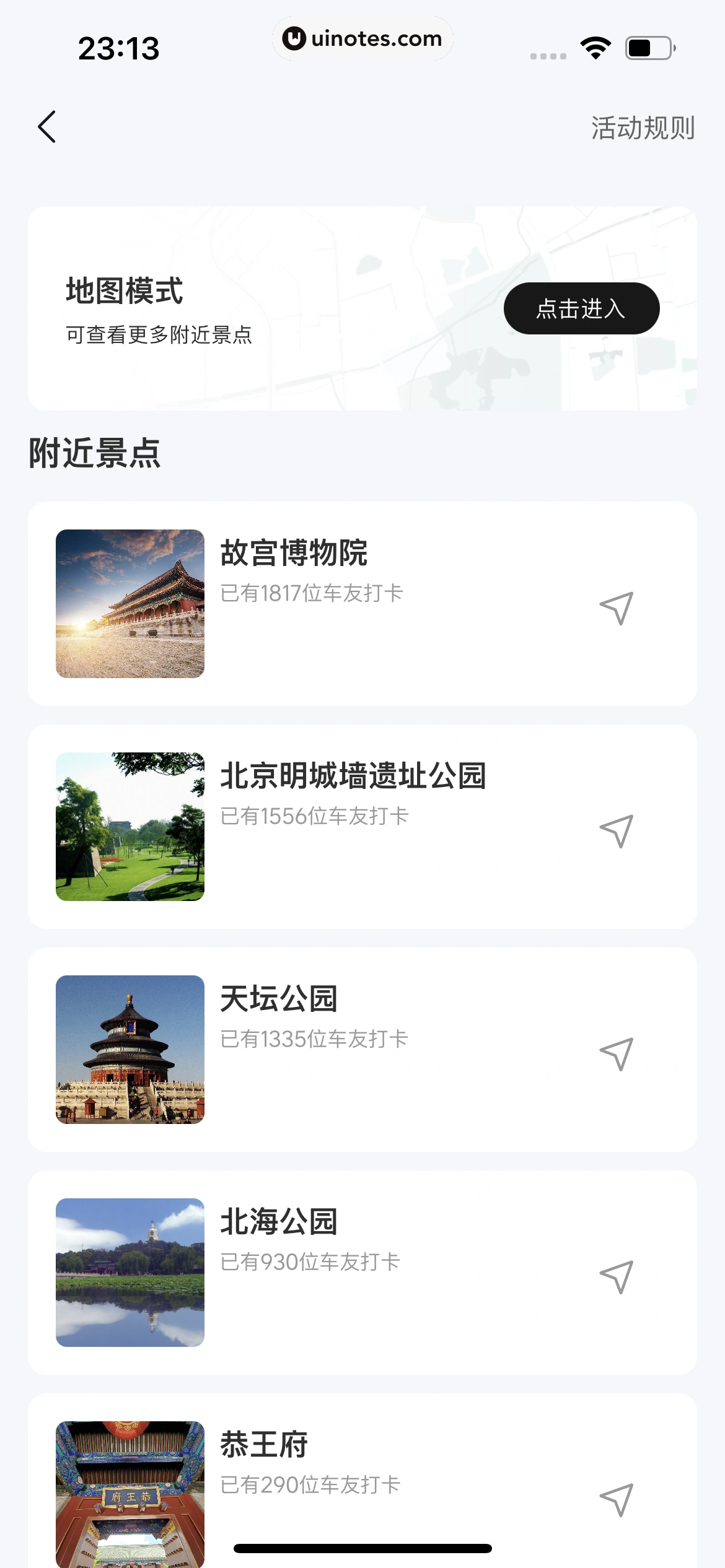Tap the Wi-Fi status icon

[x=595, y=46]
